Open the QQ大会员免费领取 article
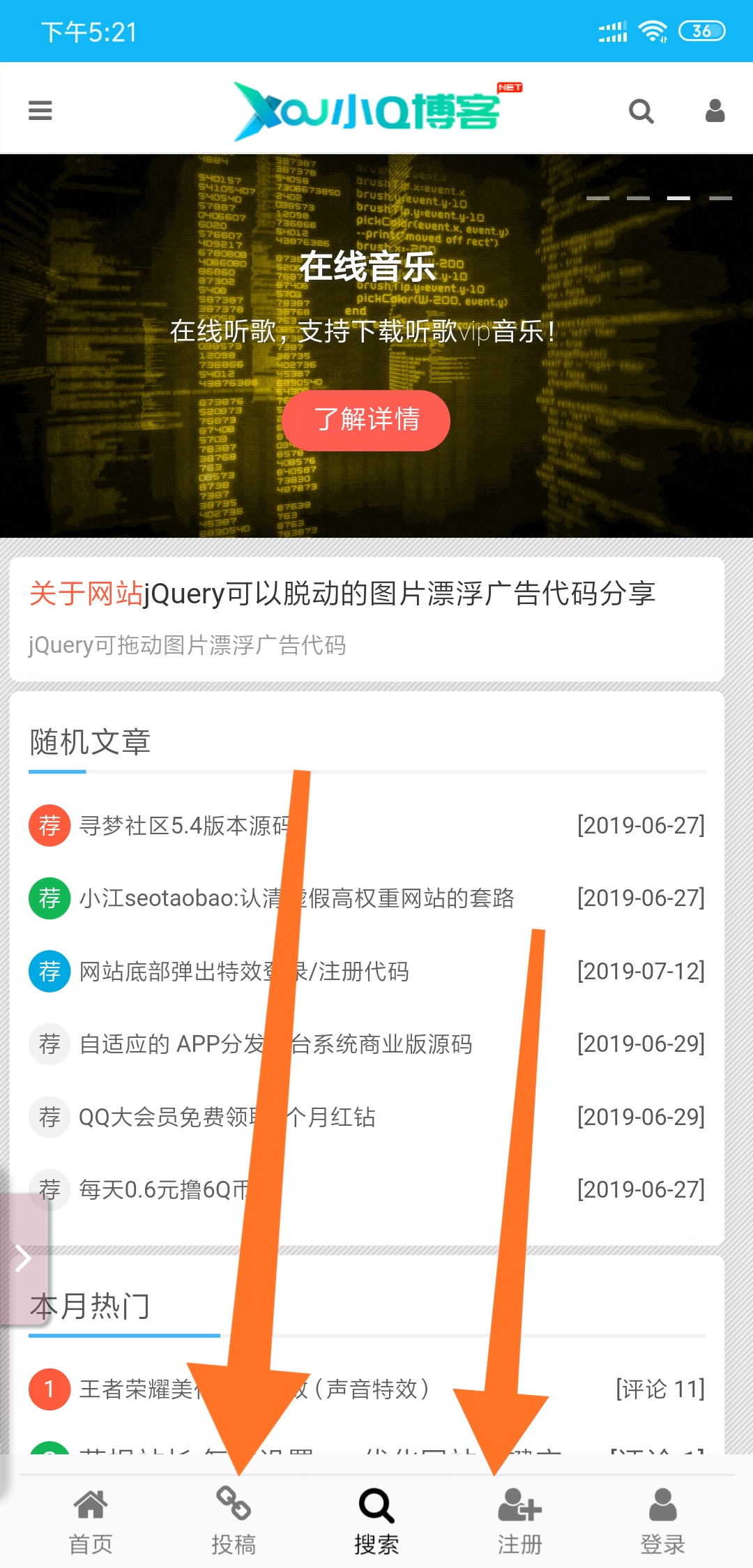 (160, 1117)
